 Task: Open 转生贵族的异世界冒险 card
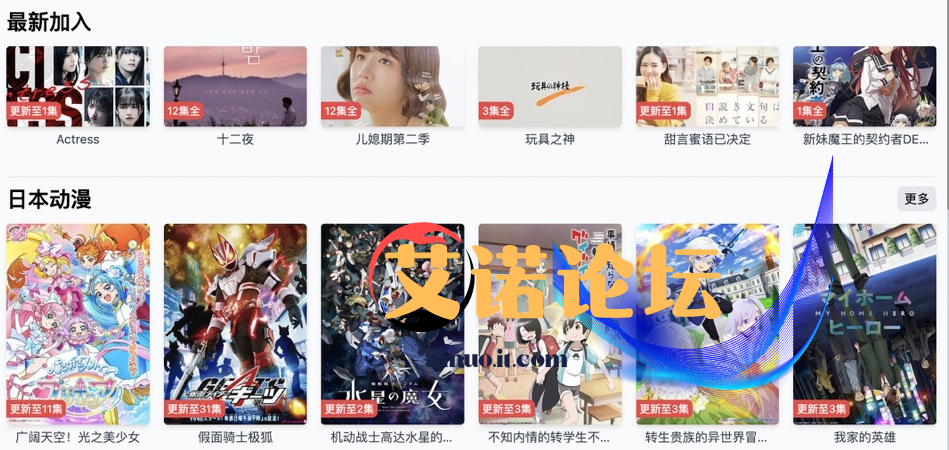pyautogui.click(x=707, y=323)
